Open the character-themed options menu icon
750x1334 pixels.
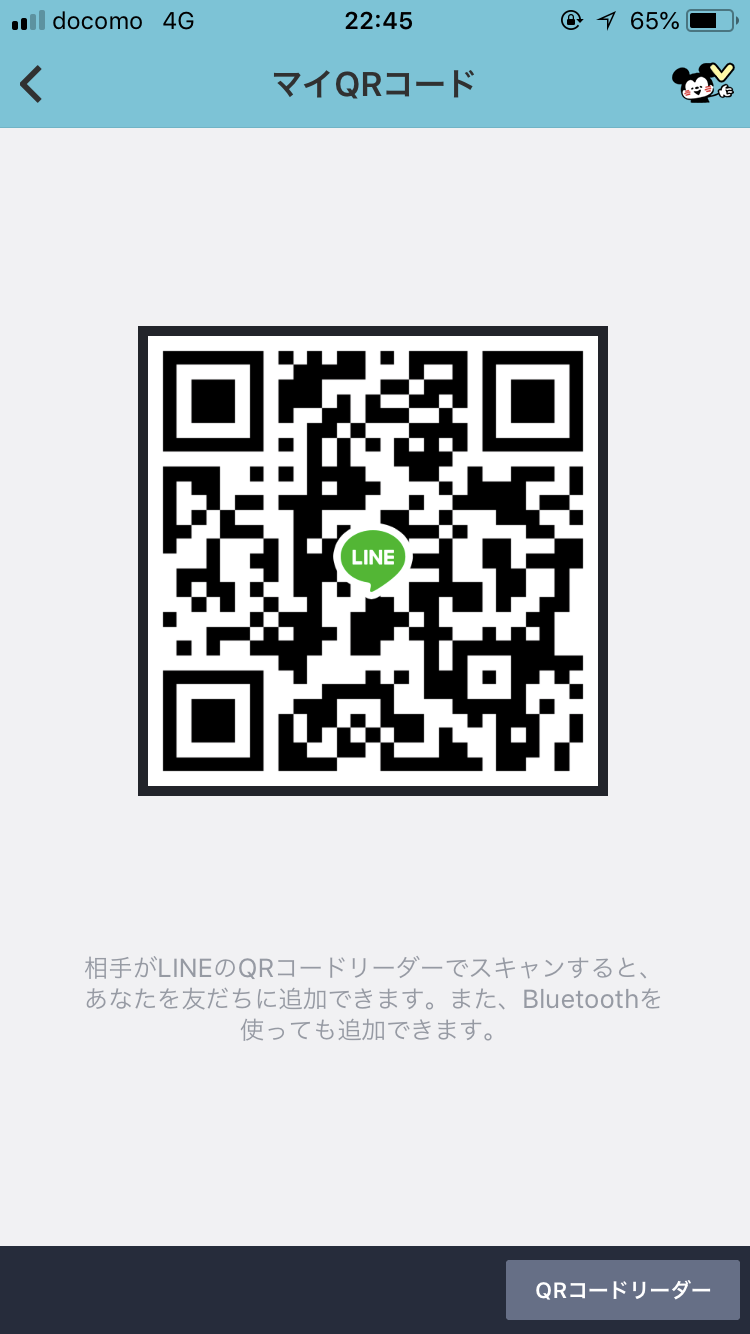[x=703, y=84]
